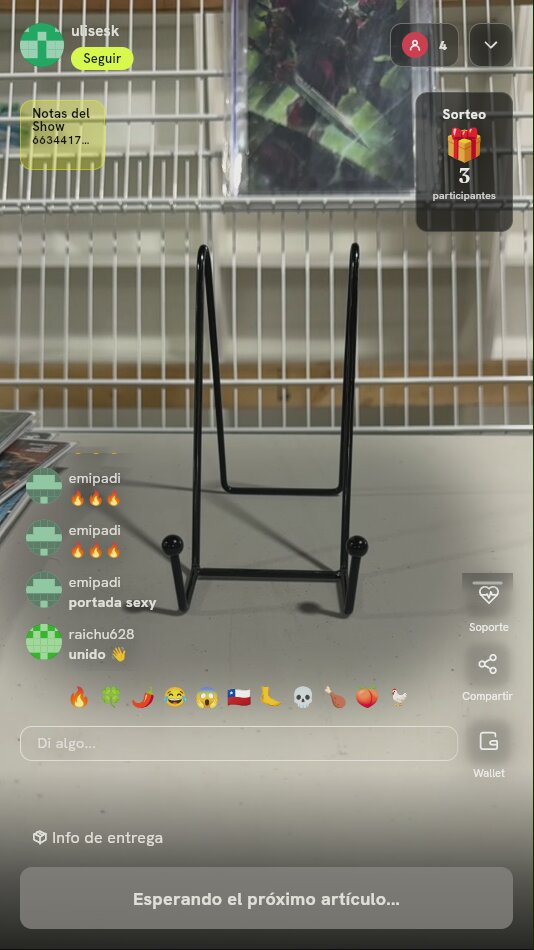This screenshot has width=534, height=950.
Task: Collapse the stream with the down chevron
Action: 490,45
